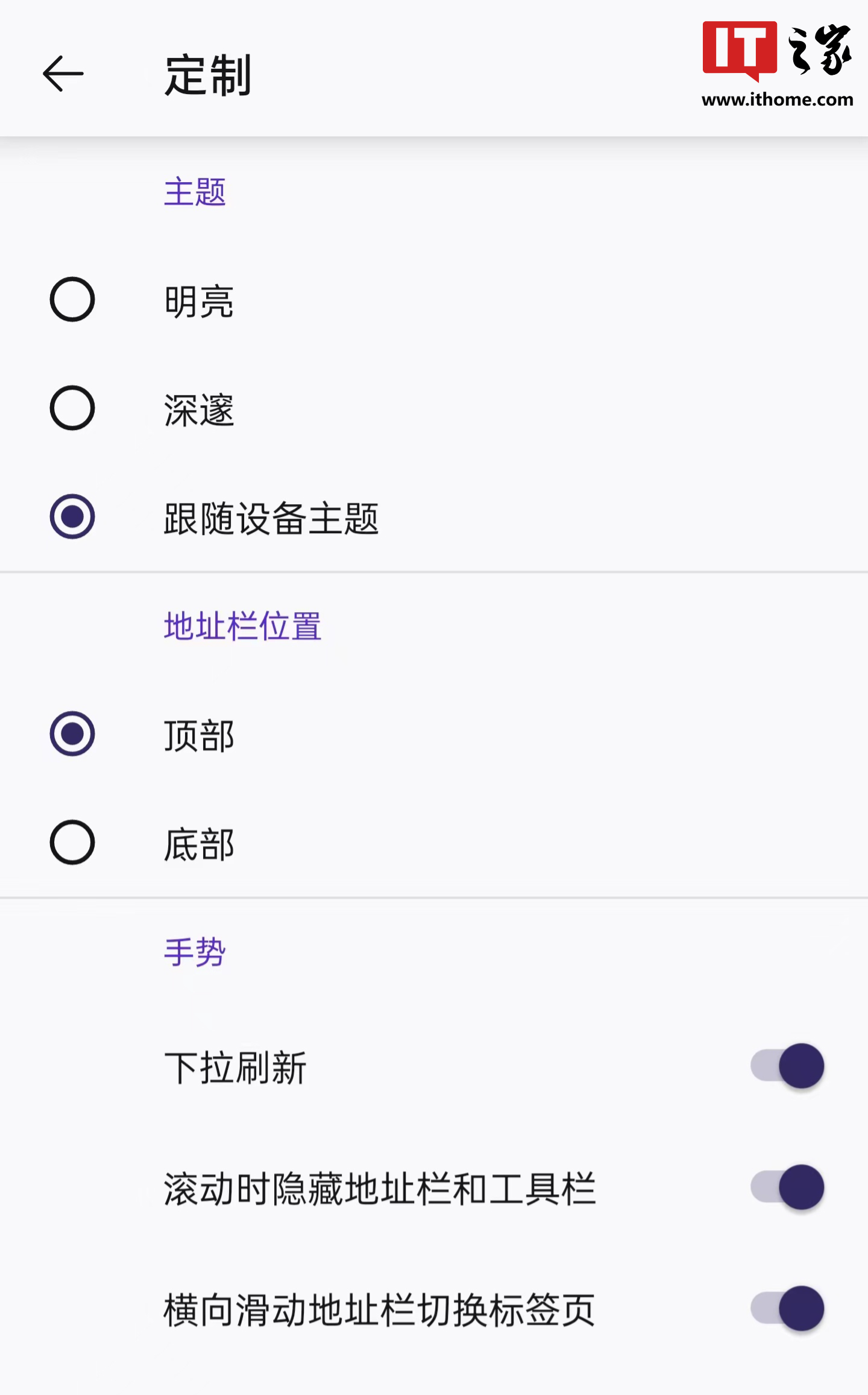Select the 明亮 theme option
This screenshot has width=868, height=1395.
[x=72, y=300]
